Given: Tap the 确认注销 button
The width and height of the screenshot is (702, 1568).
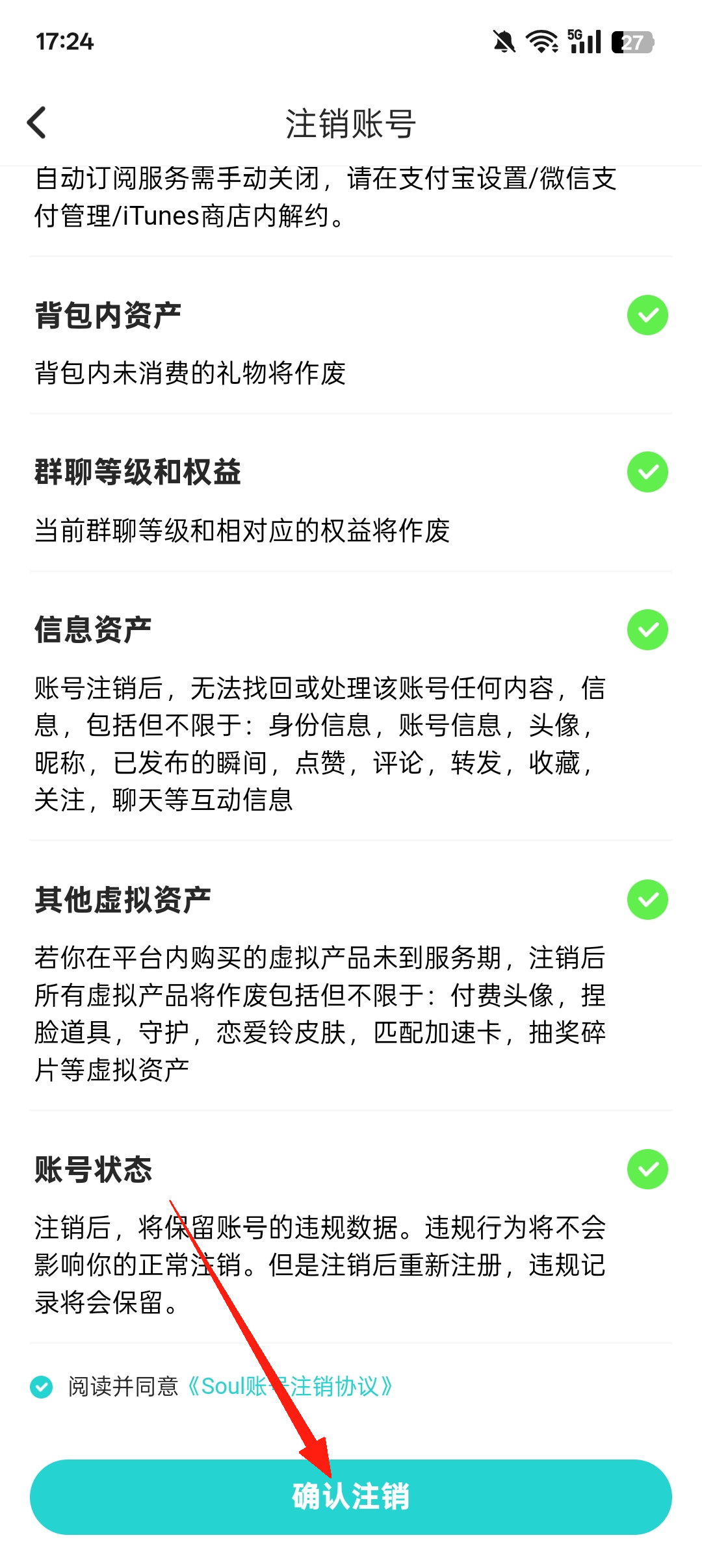Looking at the screenshot, I should [x=351, y=1497].
